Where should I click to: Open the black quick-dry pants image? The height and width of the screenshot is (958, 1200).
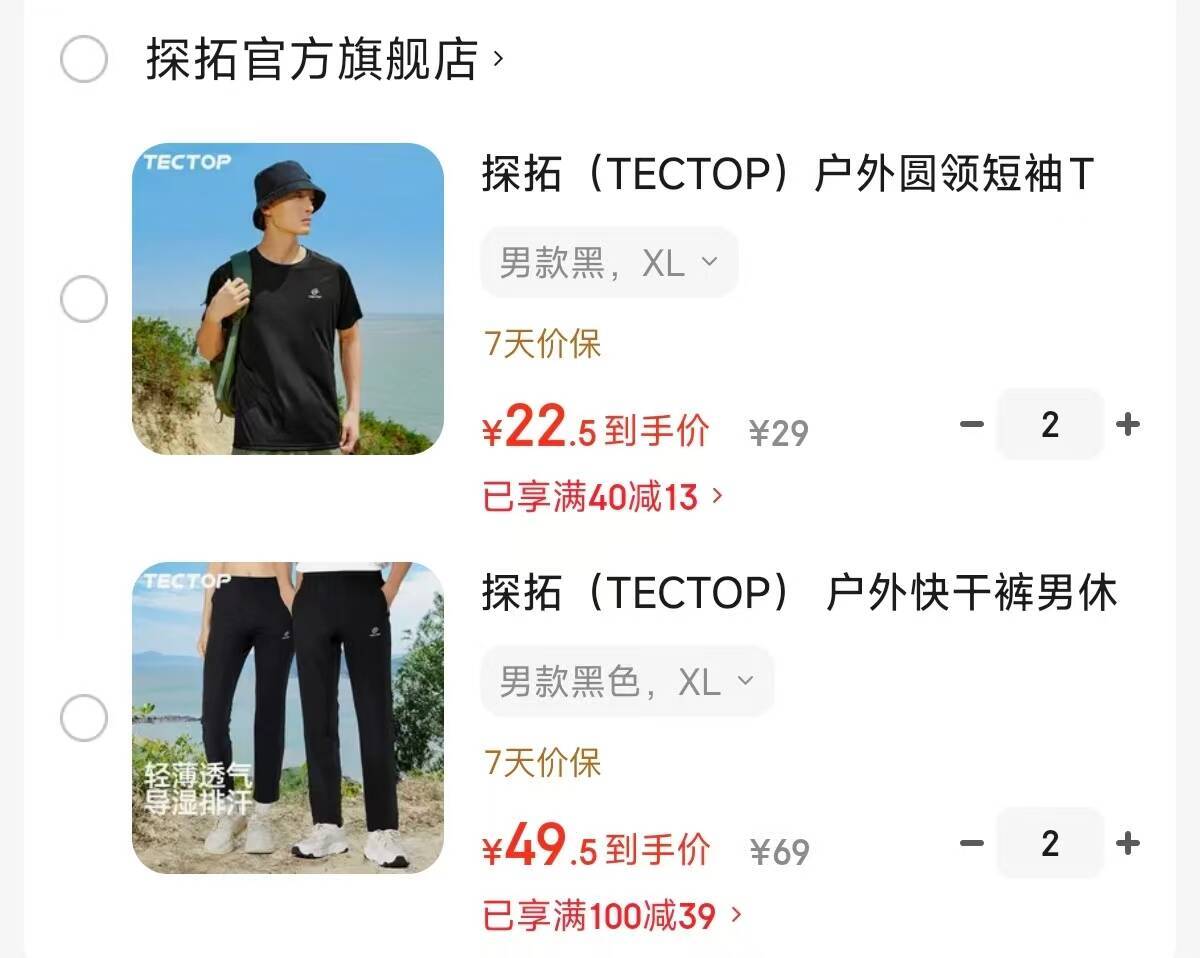(x=288, y=718)
